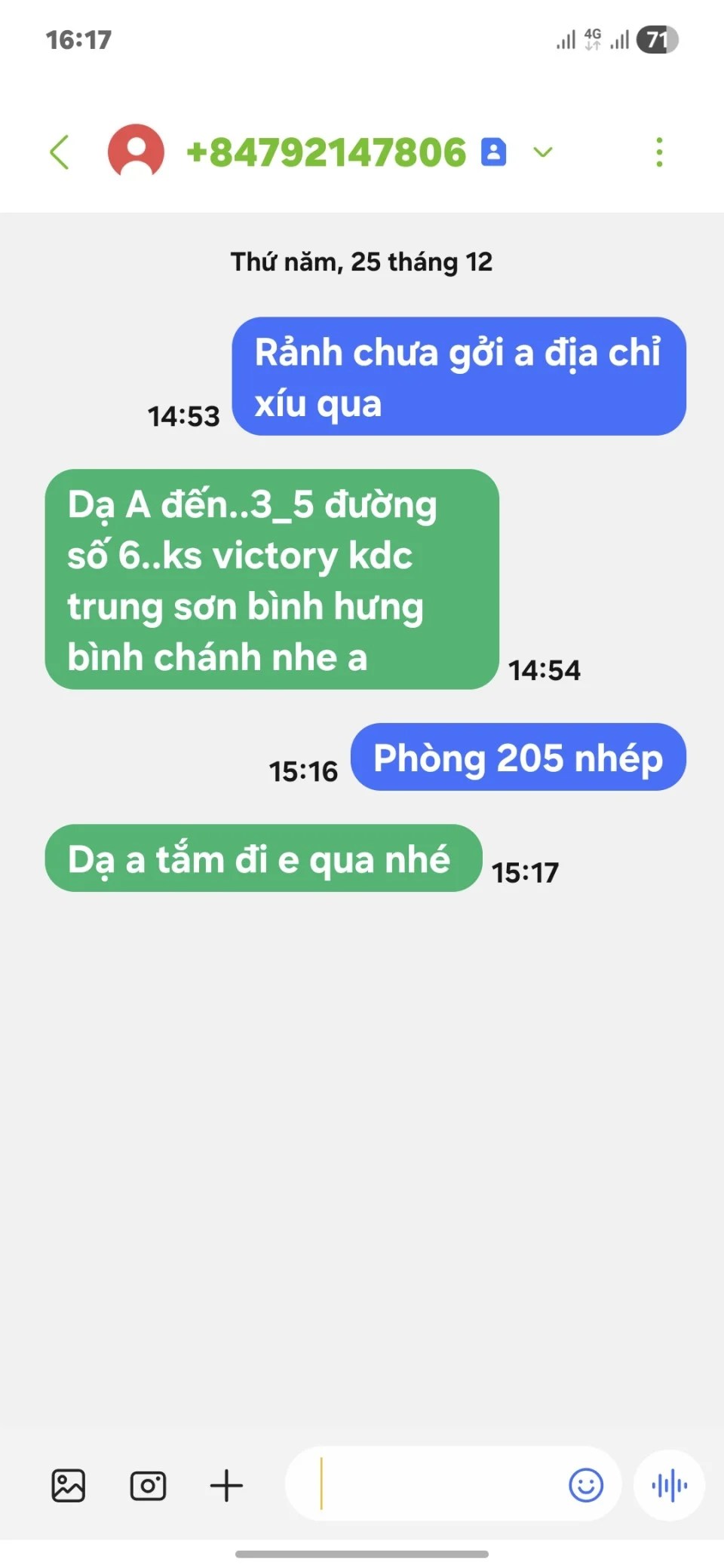Record a voice message
724x1568 pixels.
pyautogui.click(x=669, y=1485)
